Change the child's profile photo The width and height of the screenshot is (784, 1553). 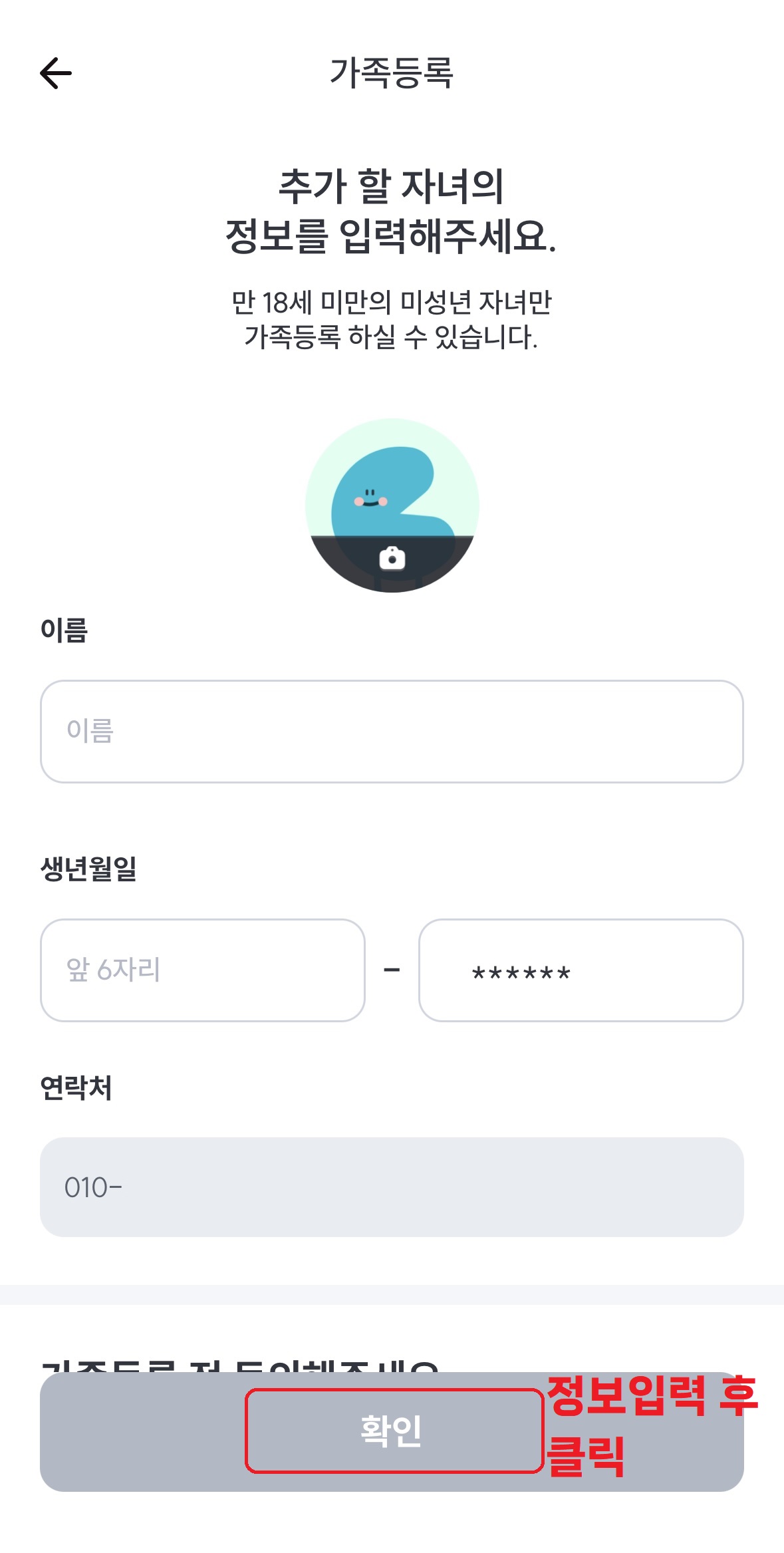tap(392, 557)
